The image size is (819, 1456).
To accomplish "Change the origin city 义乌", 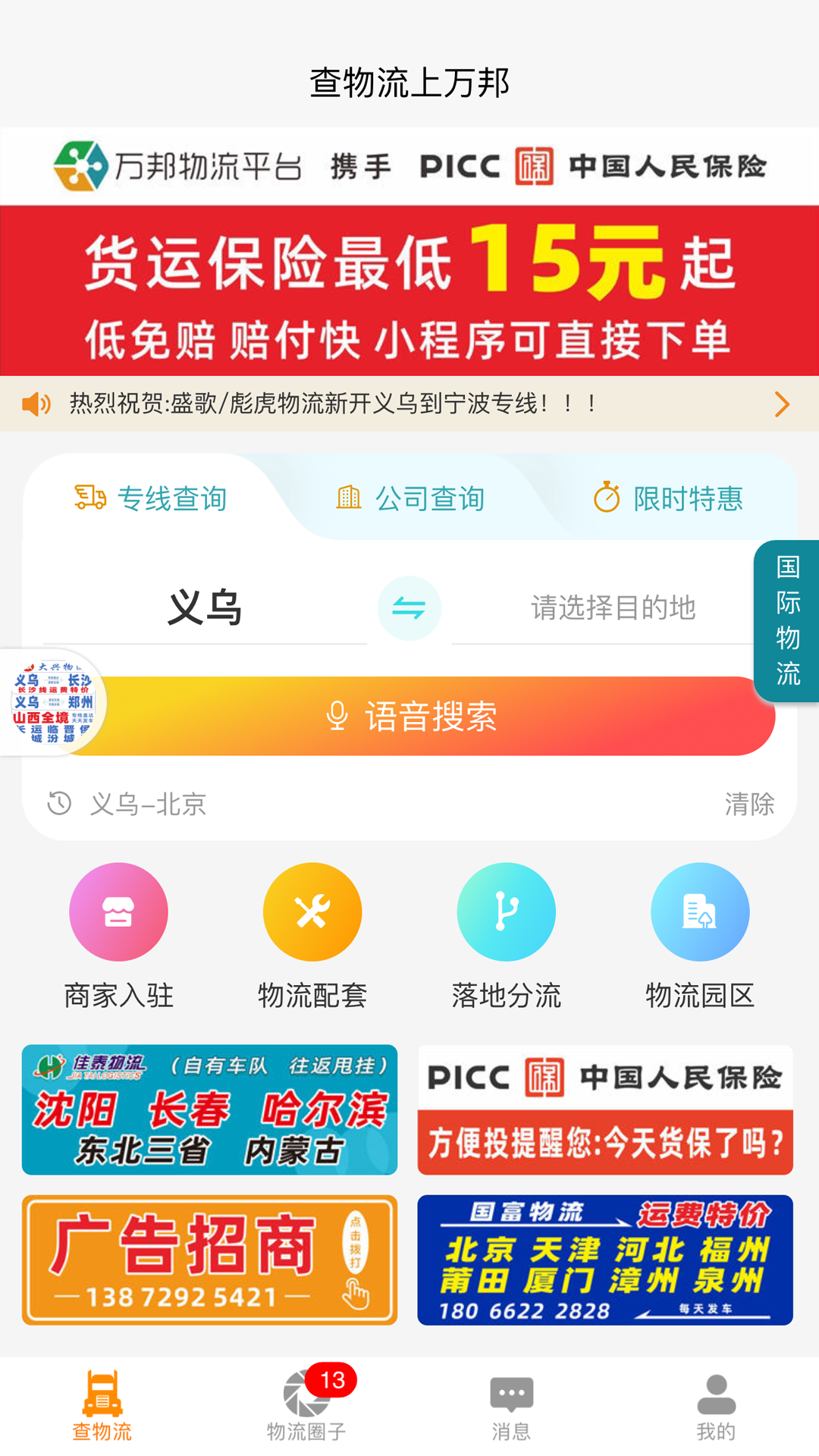I will coord(205,607).
